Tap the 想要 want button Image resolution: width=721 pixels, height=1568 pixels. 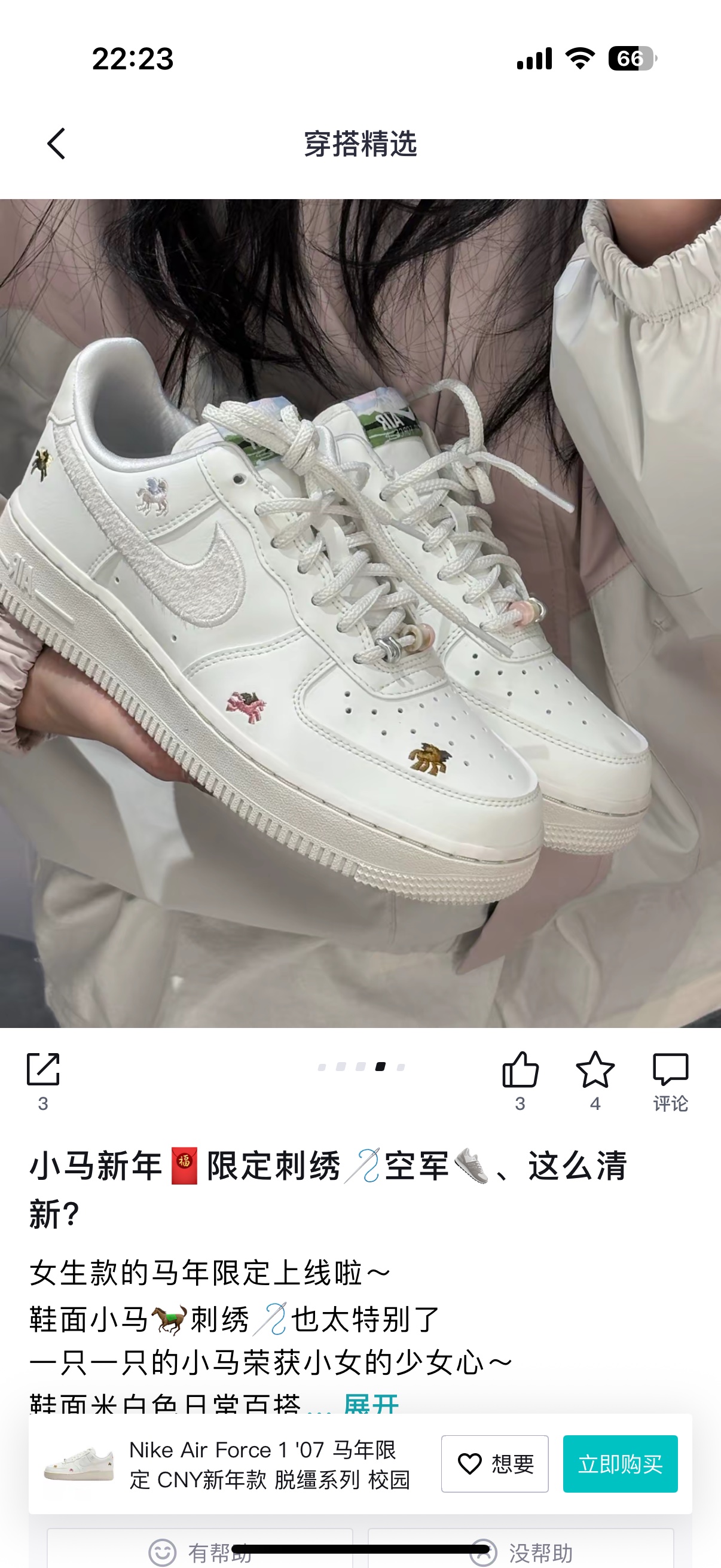[494, 1464]
